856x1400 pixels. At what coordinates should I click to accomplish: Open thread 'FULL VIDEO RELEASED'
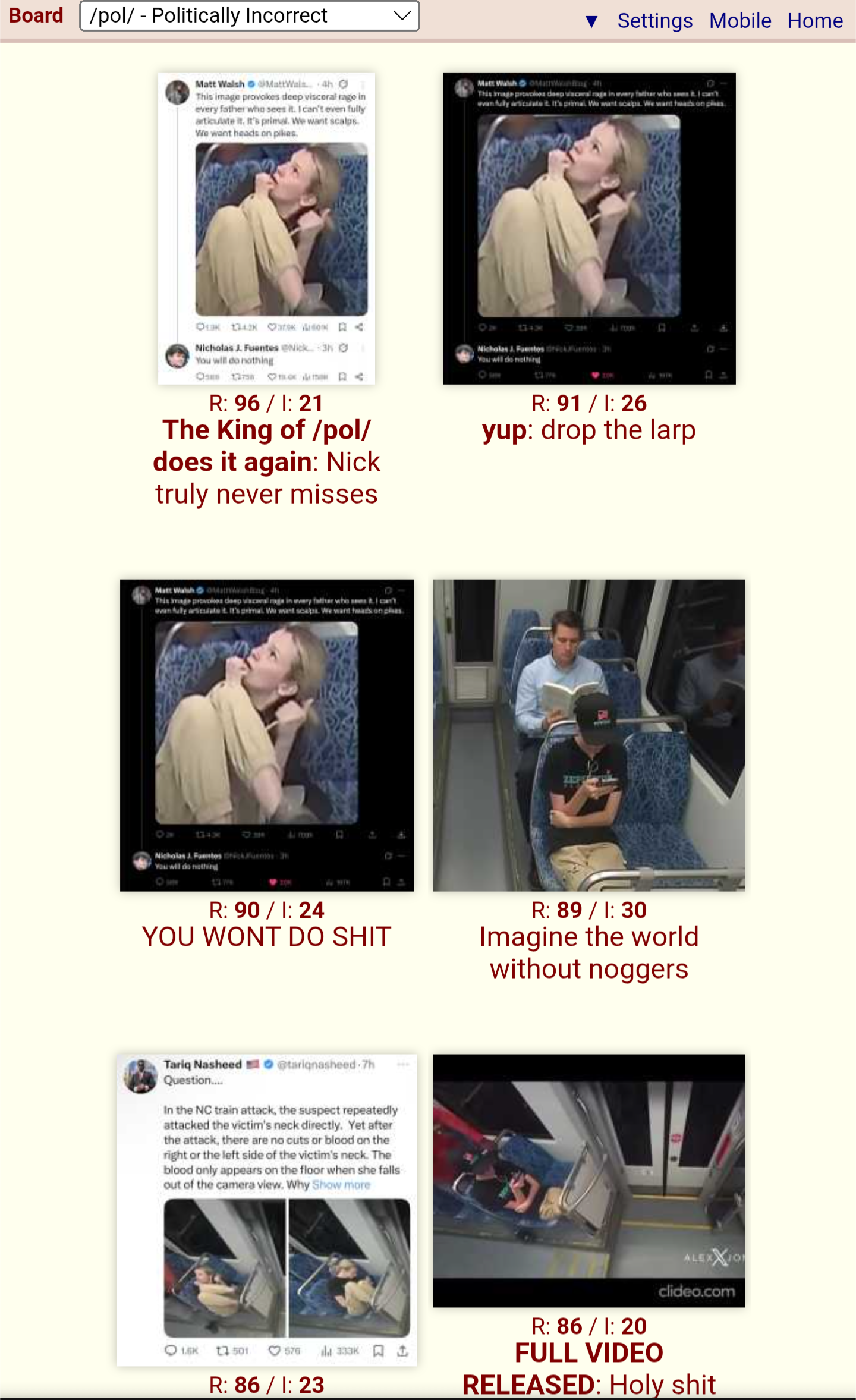pyautogui.click(x=588, y=1180)
